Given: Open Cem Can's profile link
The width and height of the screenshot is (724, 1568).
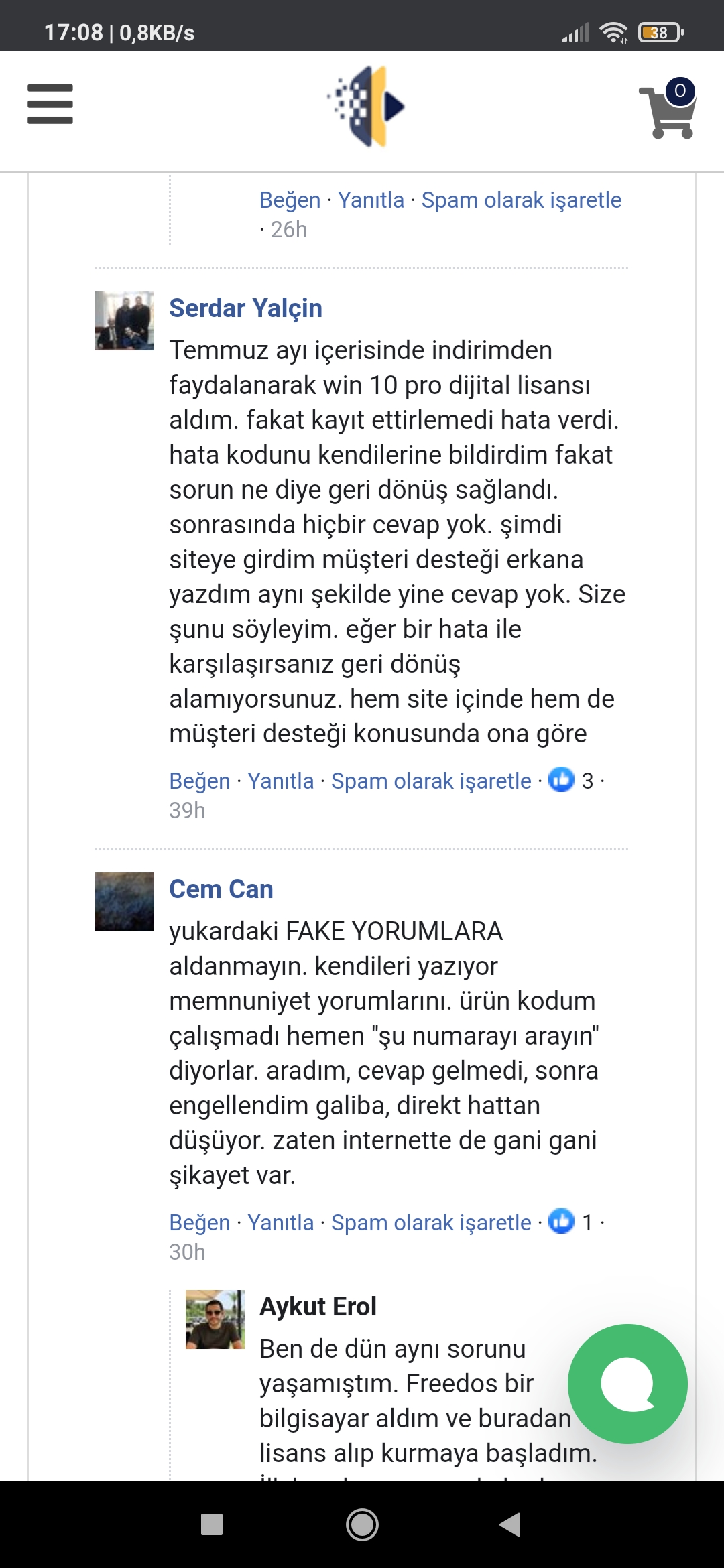Looking at the screenshot, I should pyautogui.click(x=221, y=889).
